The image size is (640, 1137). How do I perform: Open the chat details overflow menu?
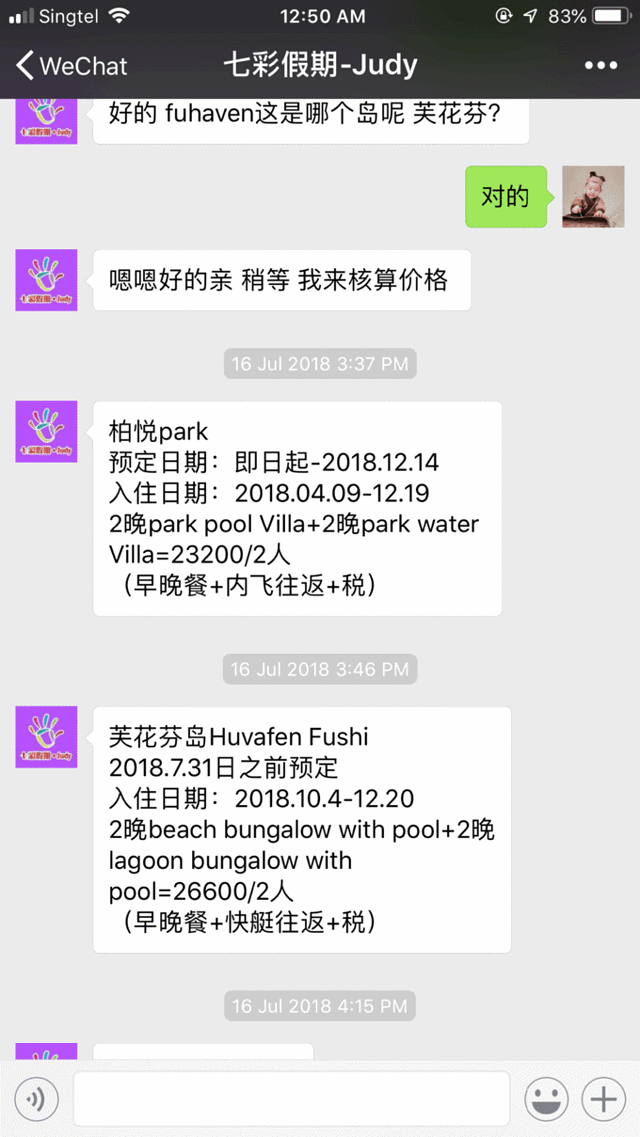(x=600, y=66)
